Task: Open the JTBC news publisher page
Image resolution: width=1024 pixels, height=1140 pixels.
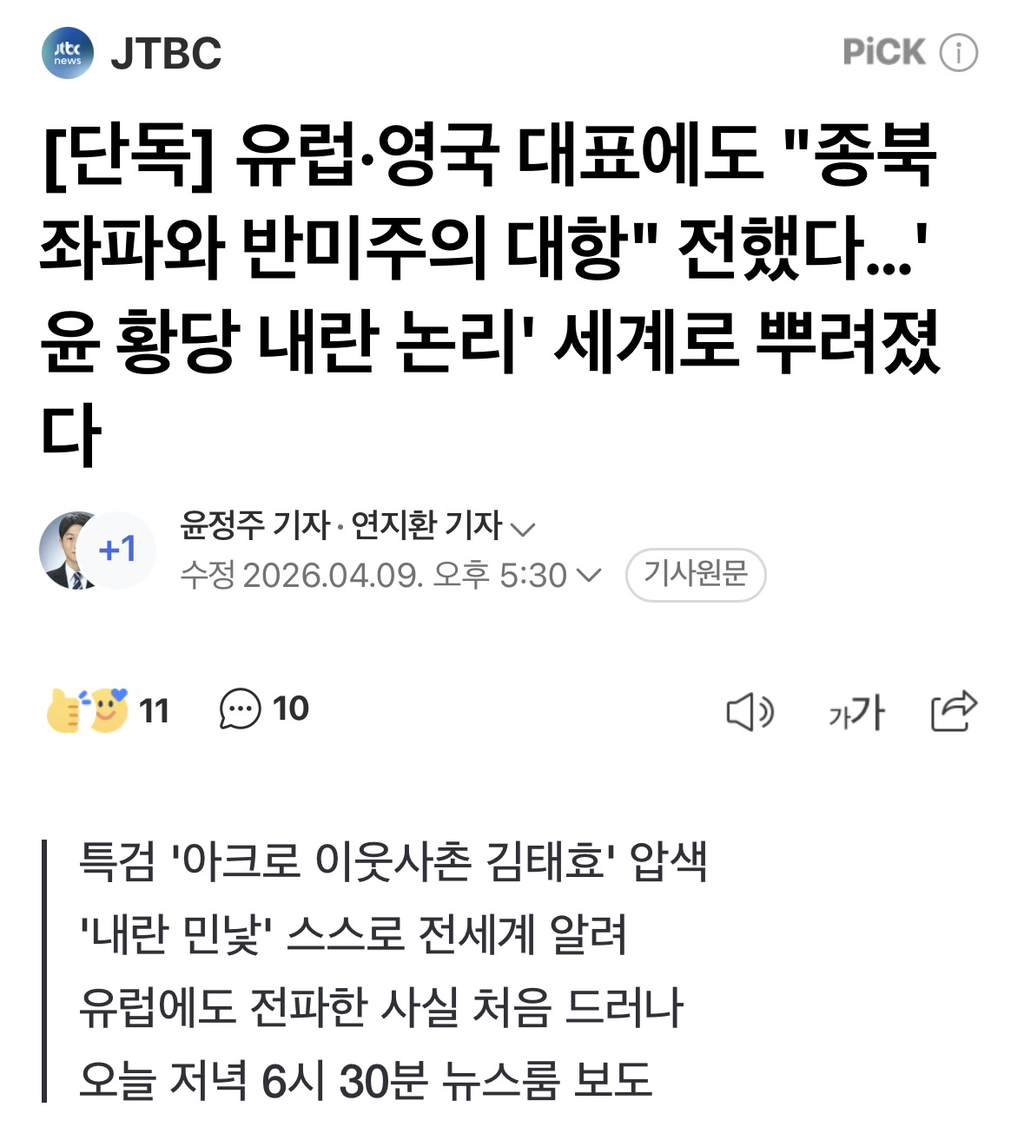Action: pyautogui.click(x=132, y=53)
